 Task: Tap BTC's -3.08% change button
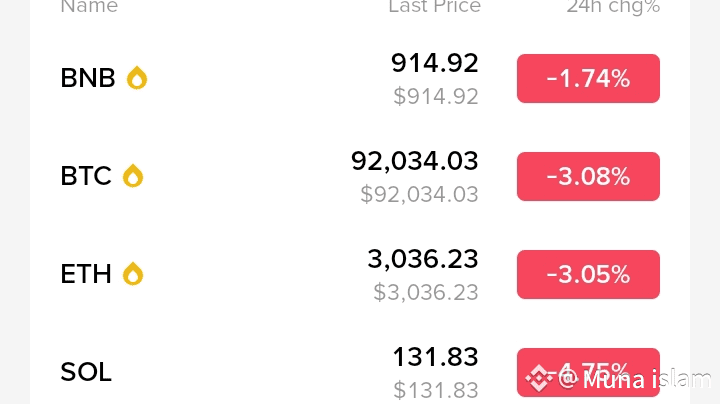click(588, 176)
